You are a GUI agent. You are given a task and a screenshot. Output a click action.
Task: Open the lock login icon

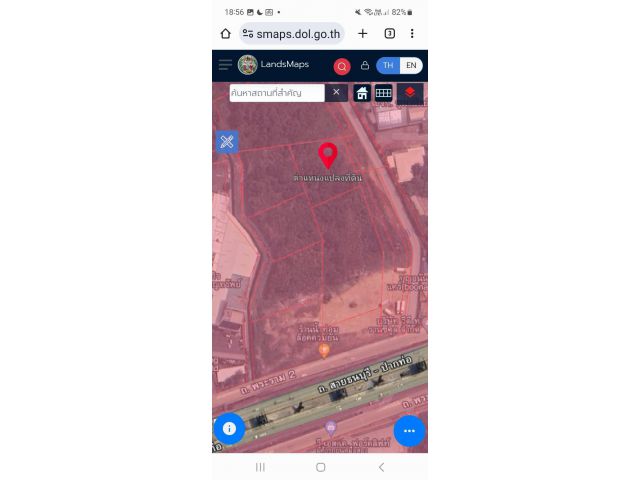tap(365, 66)
